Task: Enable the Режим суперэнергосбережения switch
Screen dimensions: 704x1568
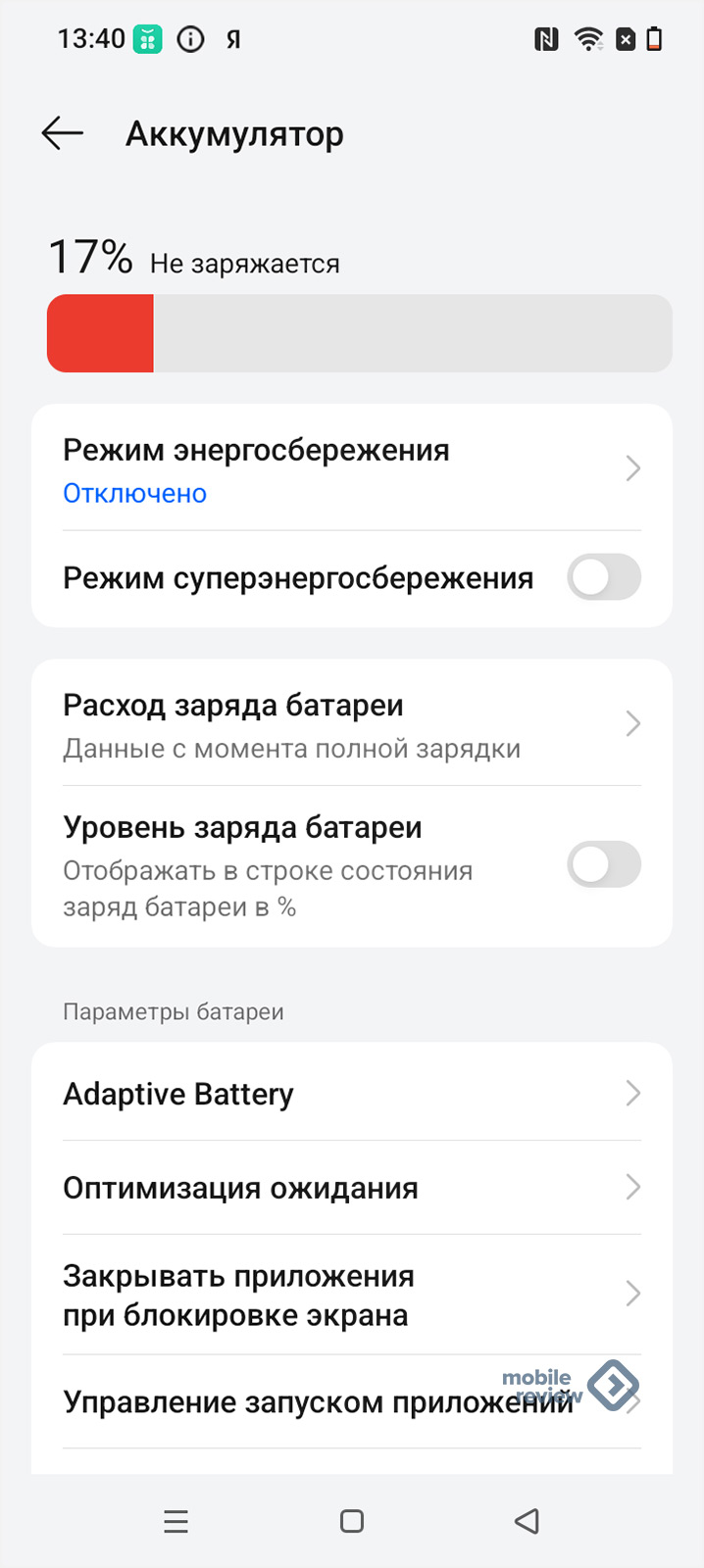Action: click(604, 577)
